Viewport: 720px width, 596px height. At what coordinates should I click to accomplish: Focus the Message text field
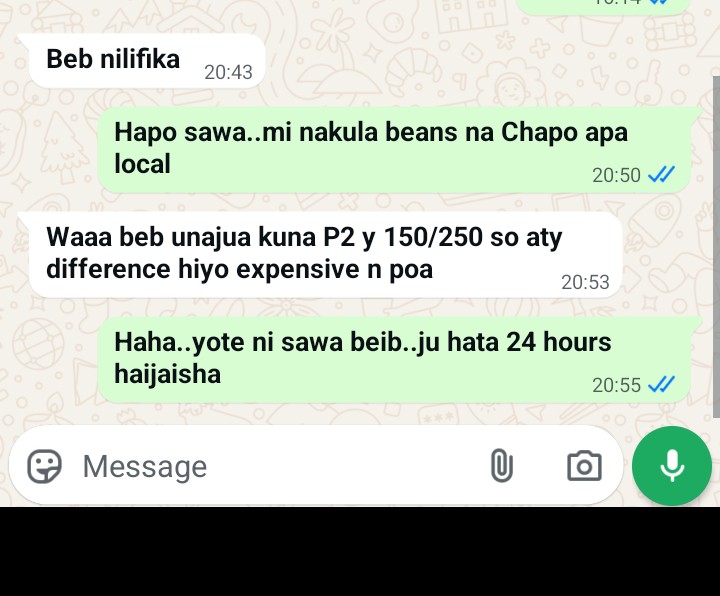click(x=270, y=466)
